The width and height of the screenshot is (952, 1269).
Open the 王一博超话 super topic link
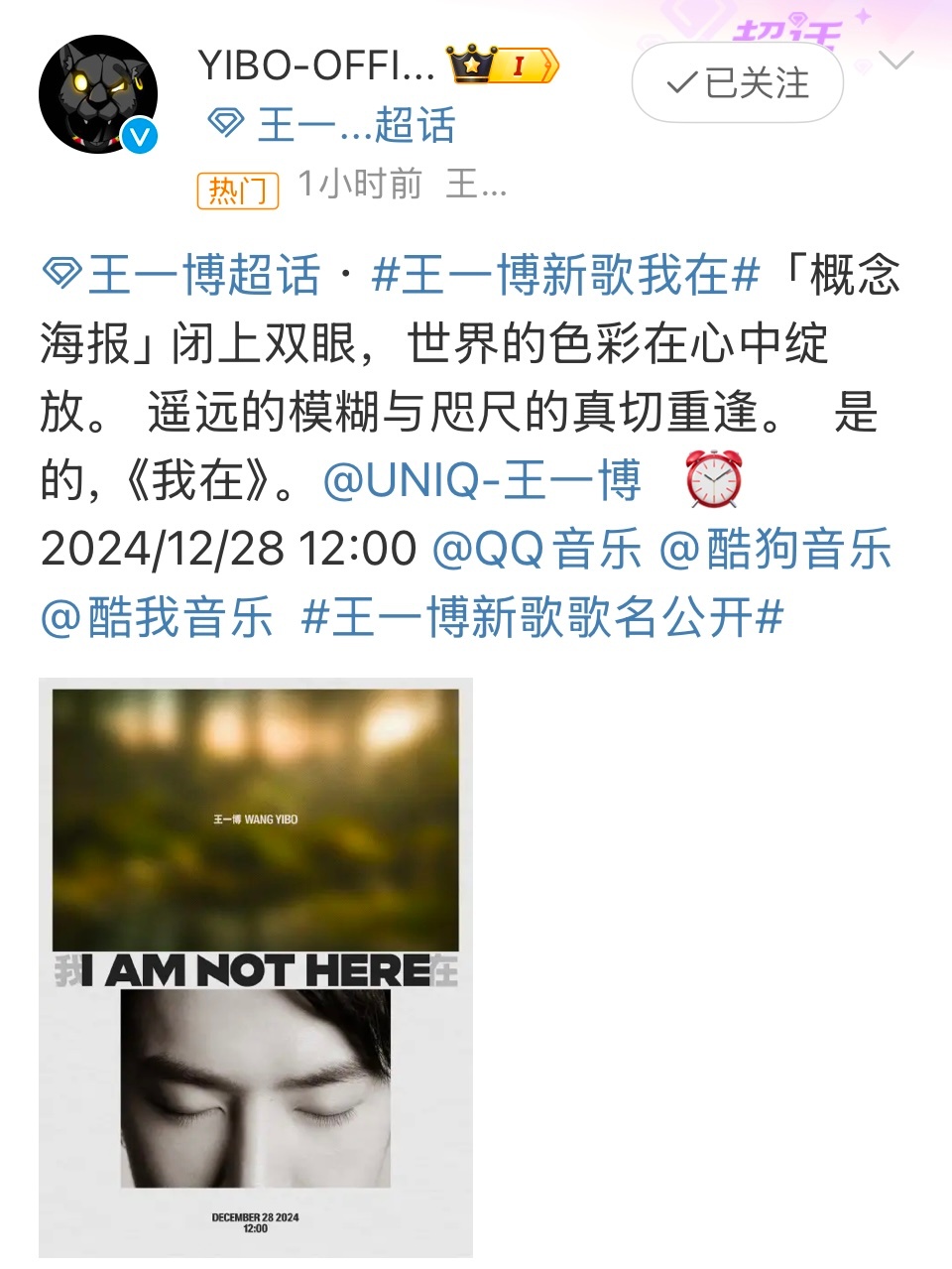point(182,275)
